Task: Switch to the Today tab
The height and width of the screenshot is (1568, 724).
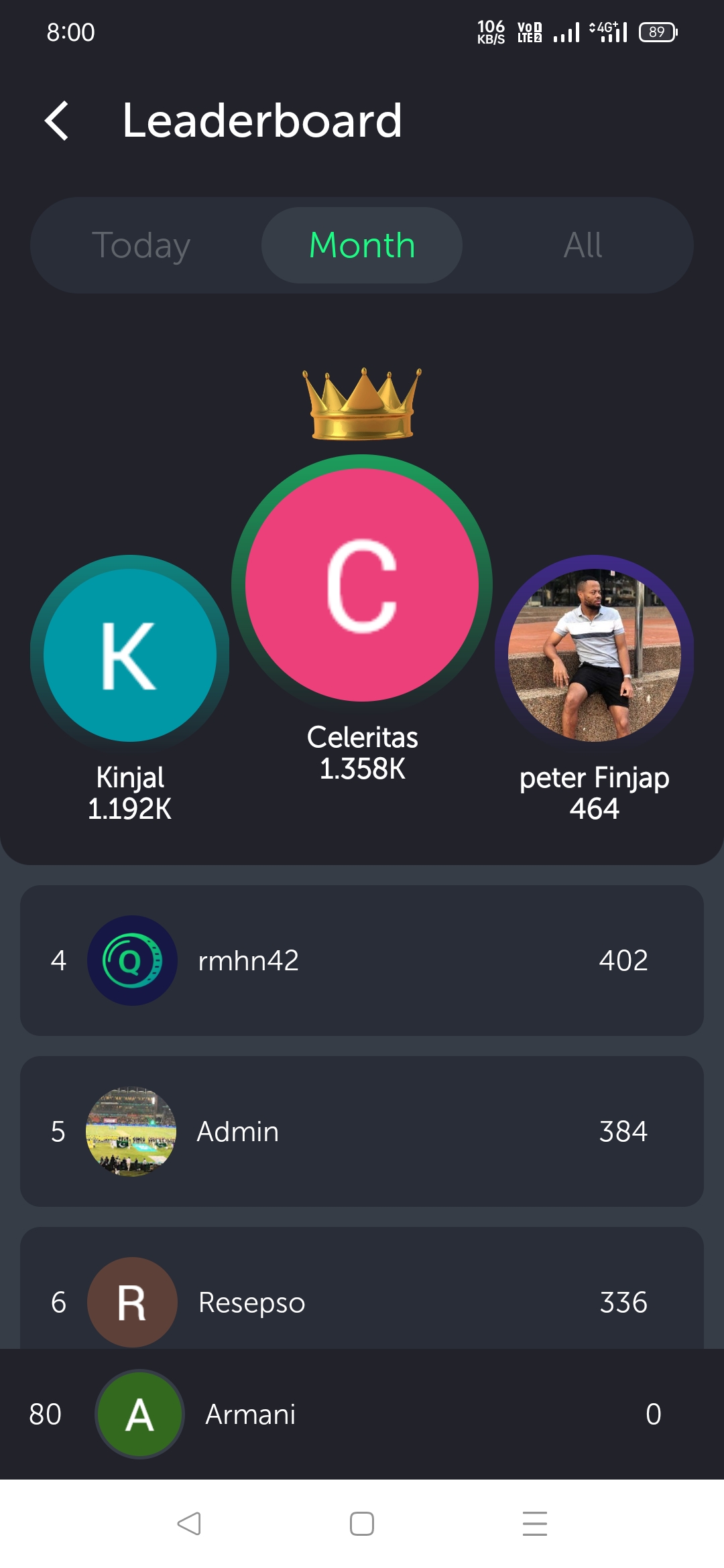Action: pyautogui.click(x=141, y=245)
